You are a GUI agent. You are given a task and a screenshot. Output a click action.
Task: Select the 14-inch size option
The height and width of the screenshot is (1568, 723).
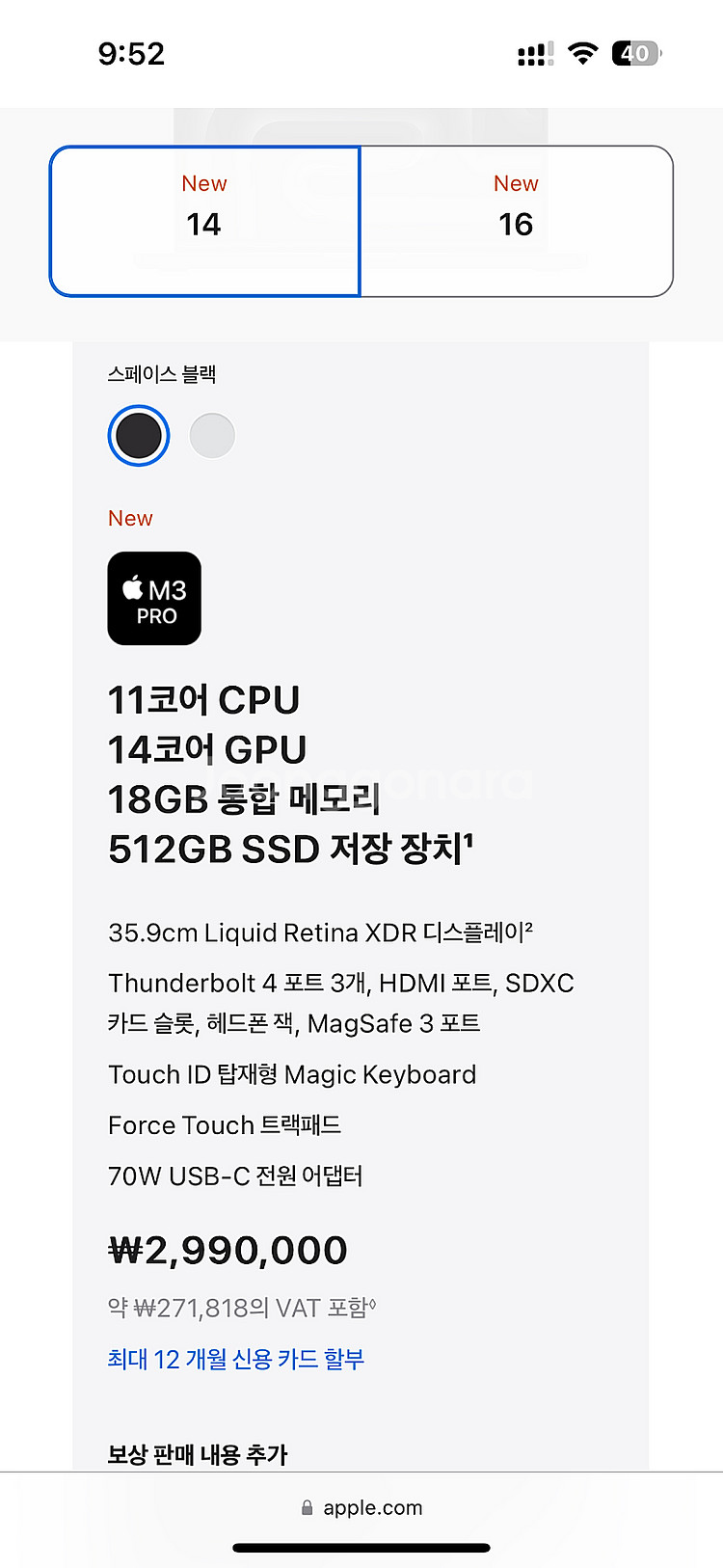click(x=204, y=221)
